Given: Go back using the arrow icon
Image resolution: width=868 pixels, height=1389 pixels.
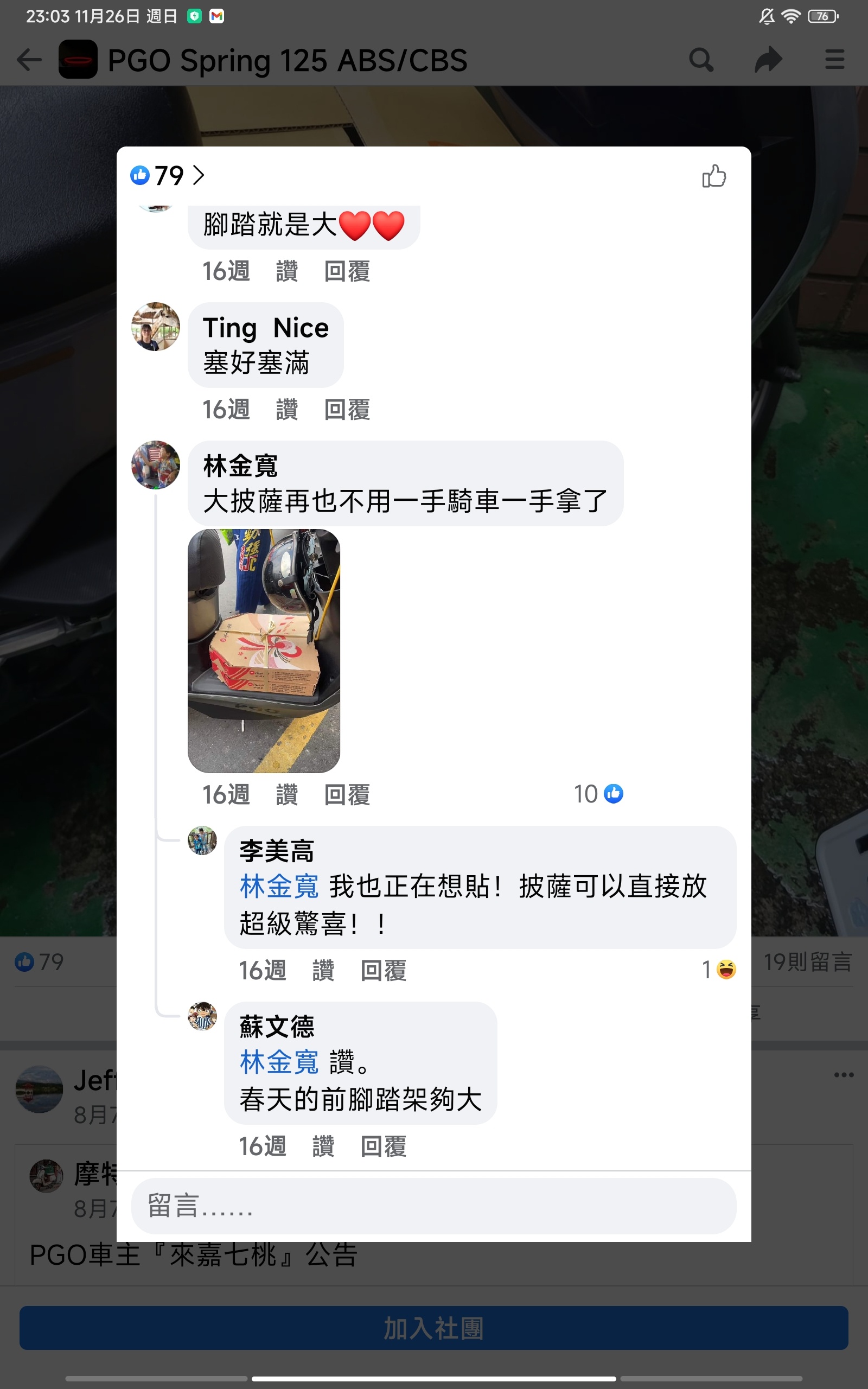Looking at the screenshot, I should pos(29,60).
